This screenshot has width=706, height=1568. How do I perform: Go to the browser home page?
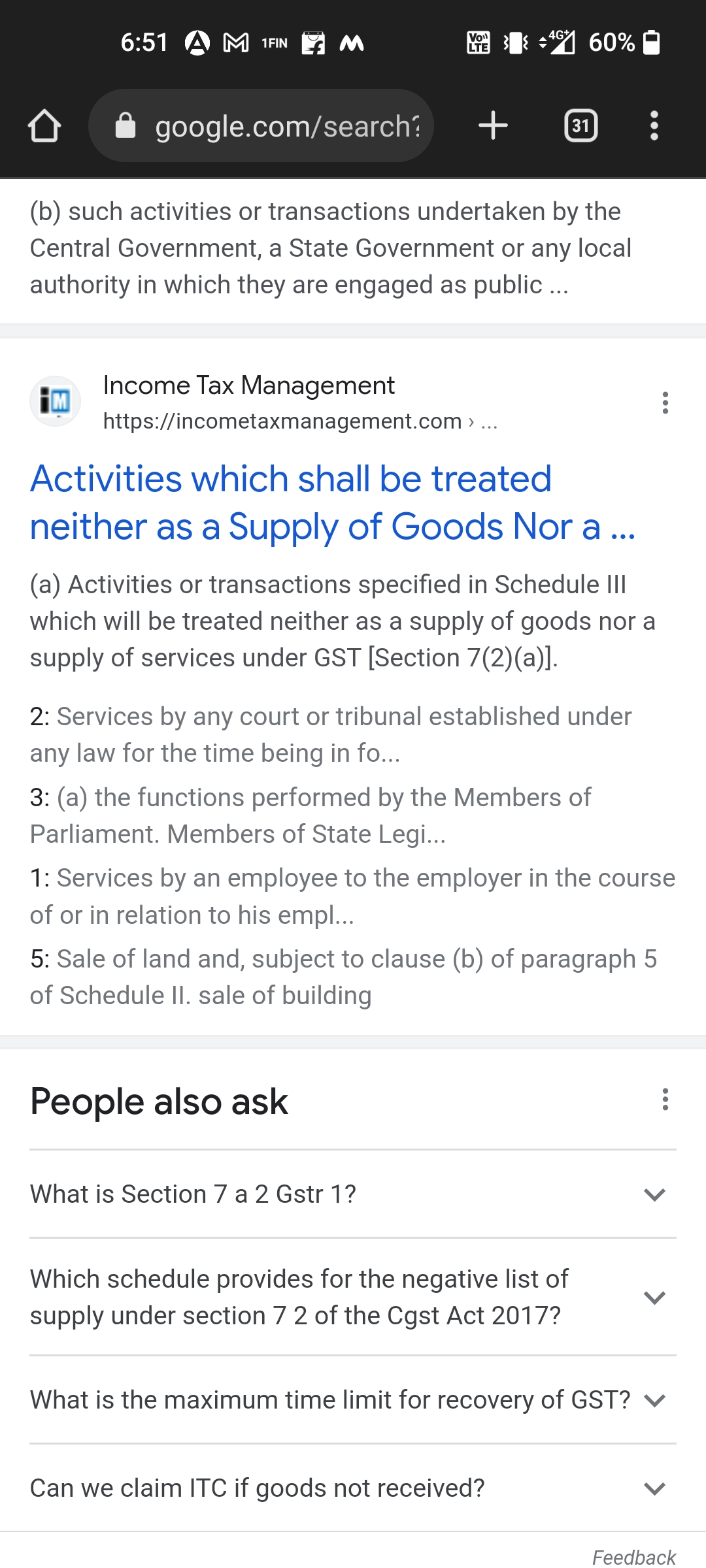[x=44, y=125]
